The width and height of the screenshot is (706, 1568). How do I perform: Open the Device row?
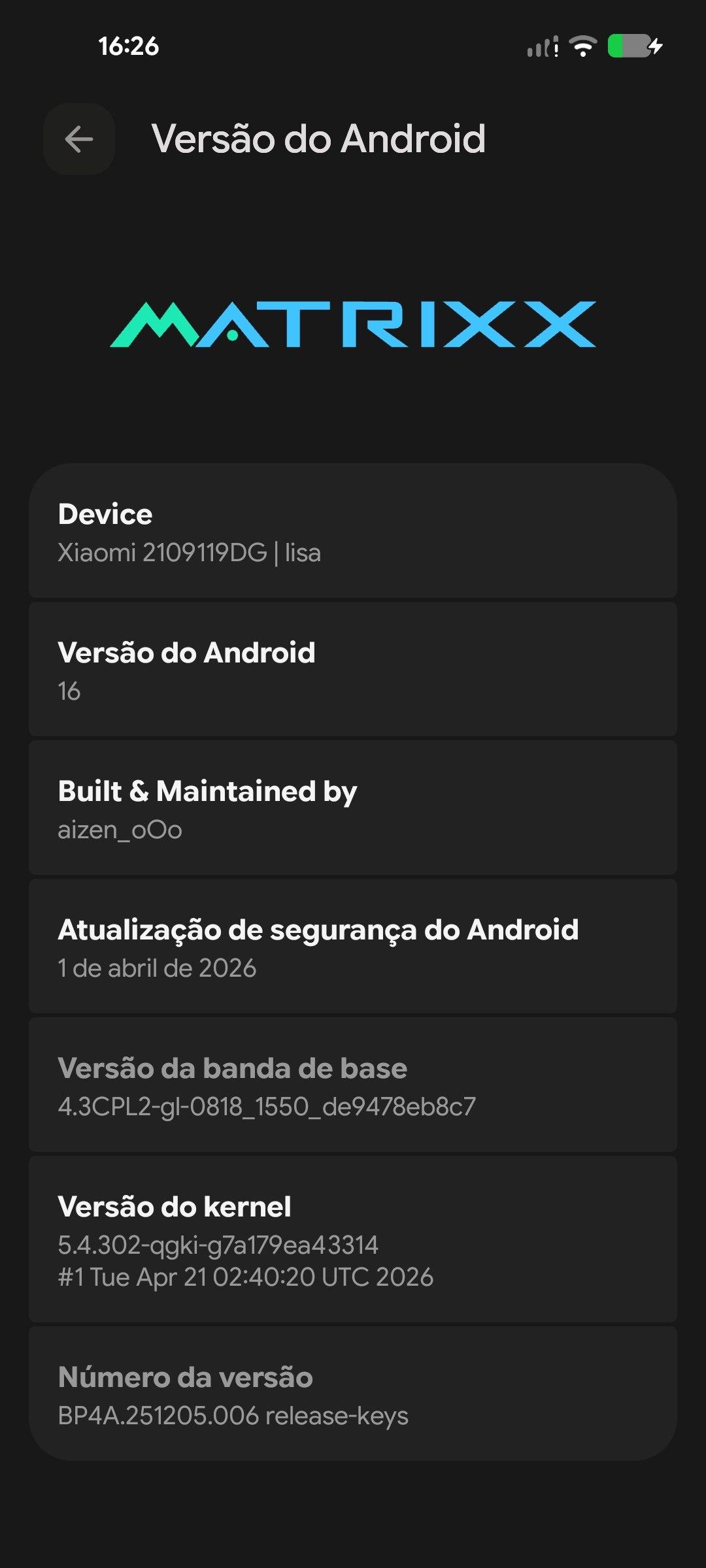pos(353,532)
